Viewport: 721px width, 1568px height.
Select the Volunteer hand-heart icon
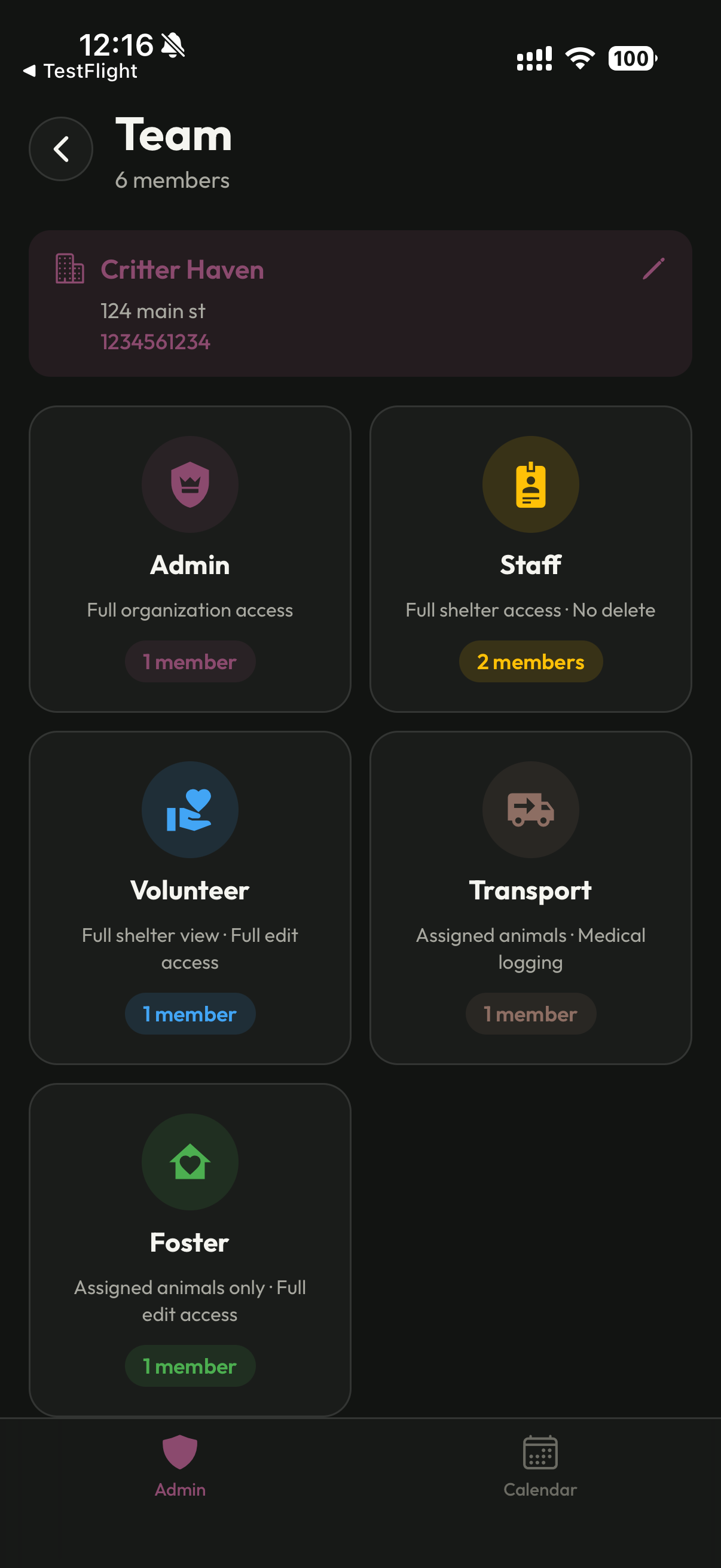[x=191, y=810]
